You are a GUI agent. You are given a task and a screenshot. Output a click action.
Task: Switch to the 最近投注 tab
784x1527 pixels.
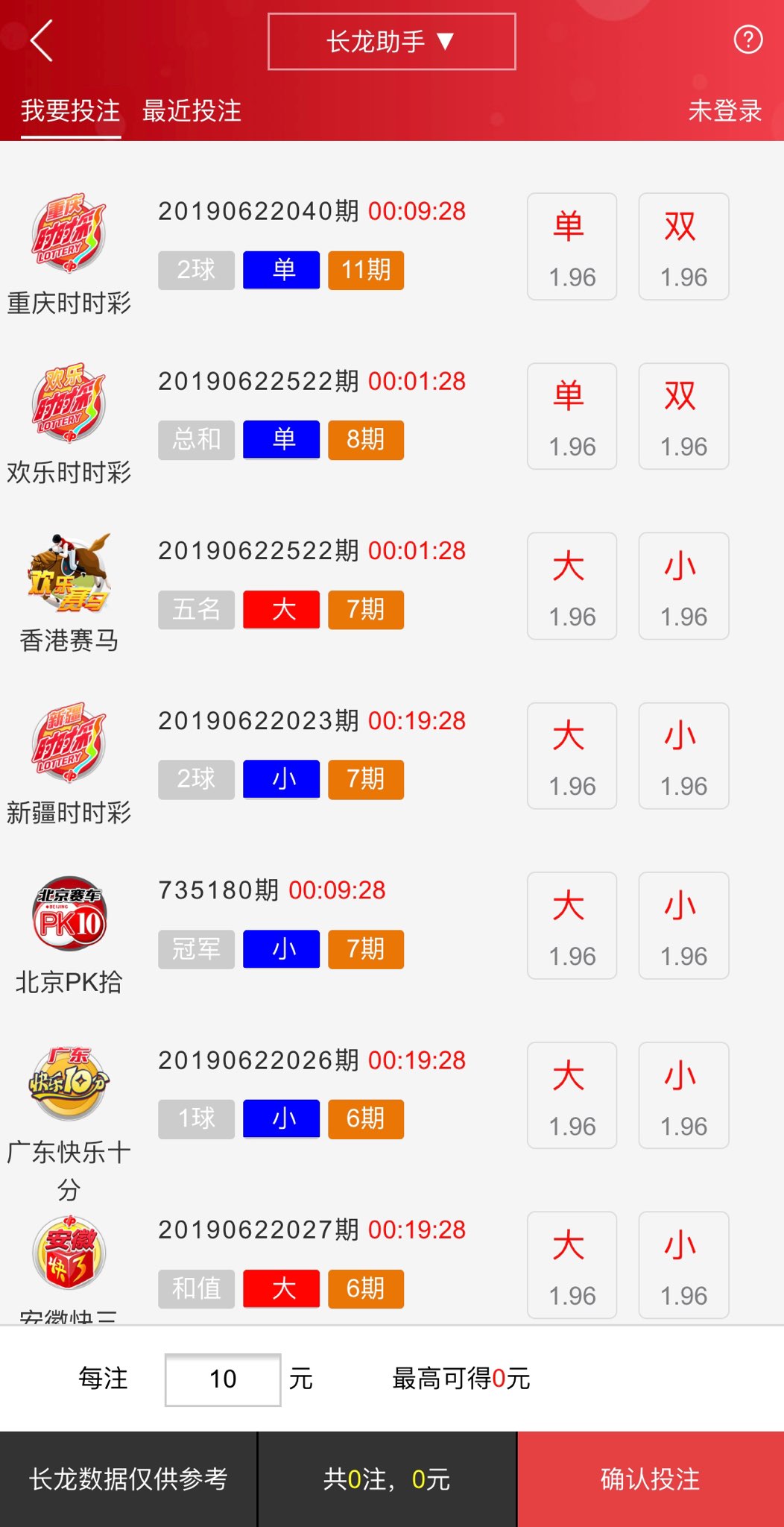(x=192, y=111)
